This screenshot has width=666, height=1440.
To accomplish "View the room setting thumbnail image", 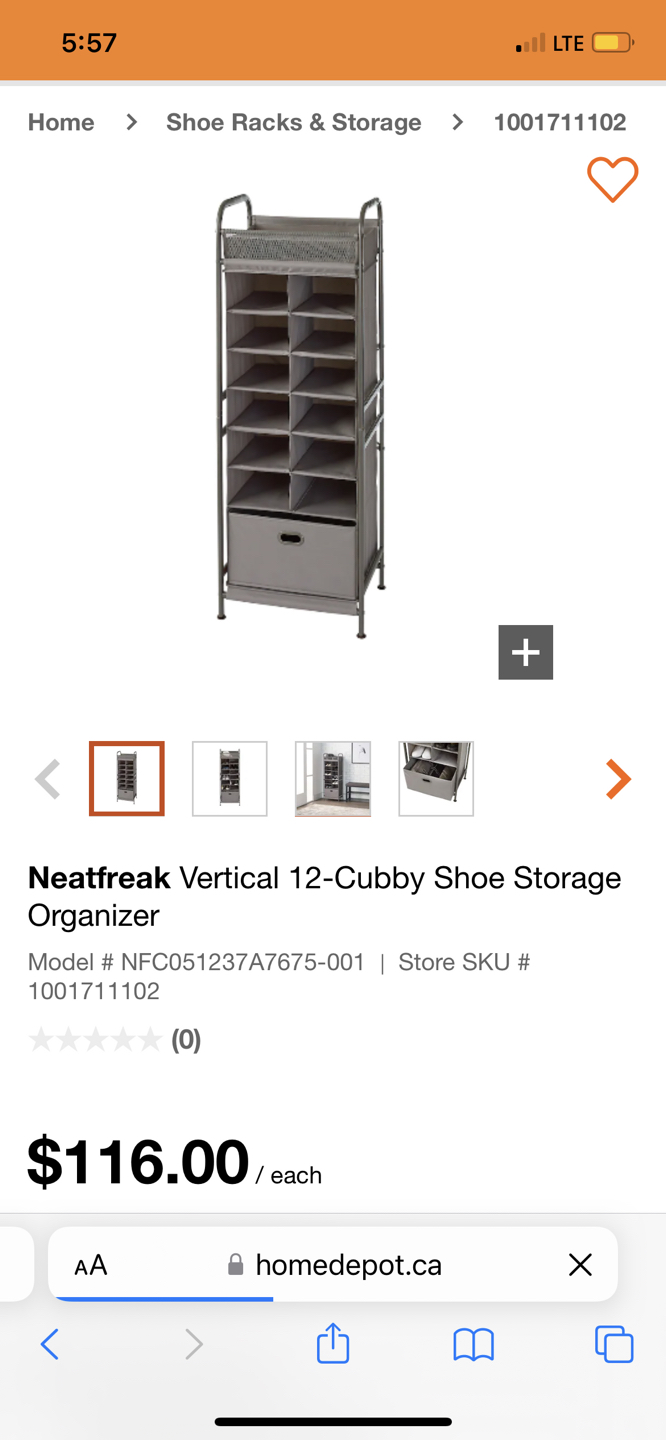I will pyautogui.click(x=333, y=779).
